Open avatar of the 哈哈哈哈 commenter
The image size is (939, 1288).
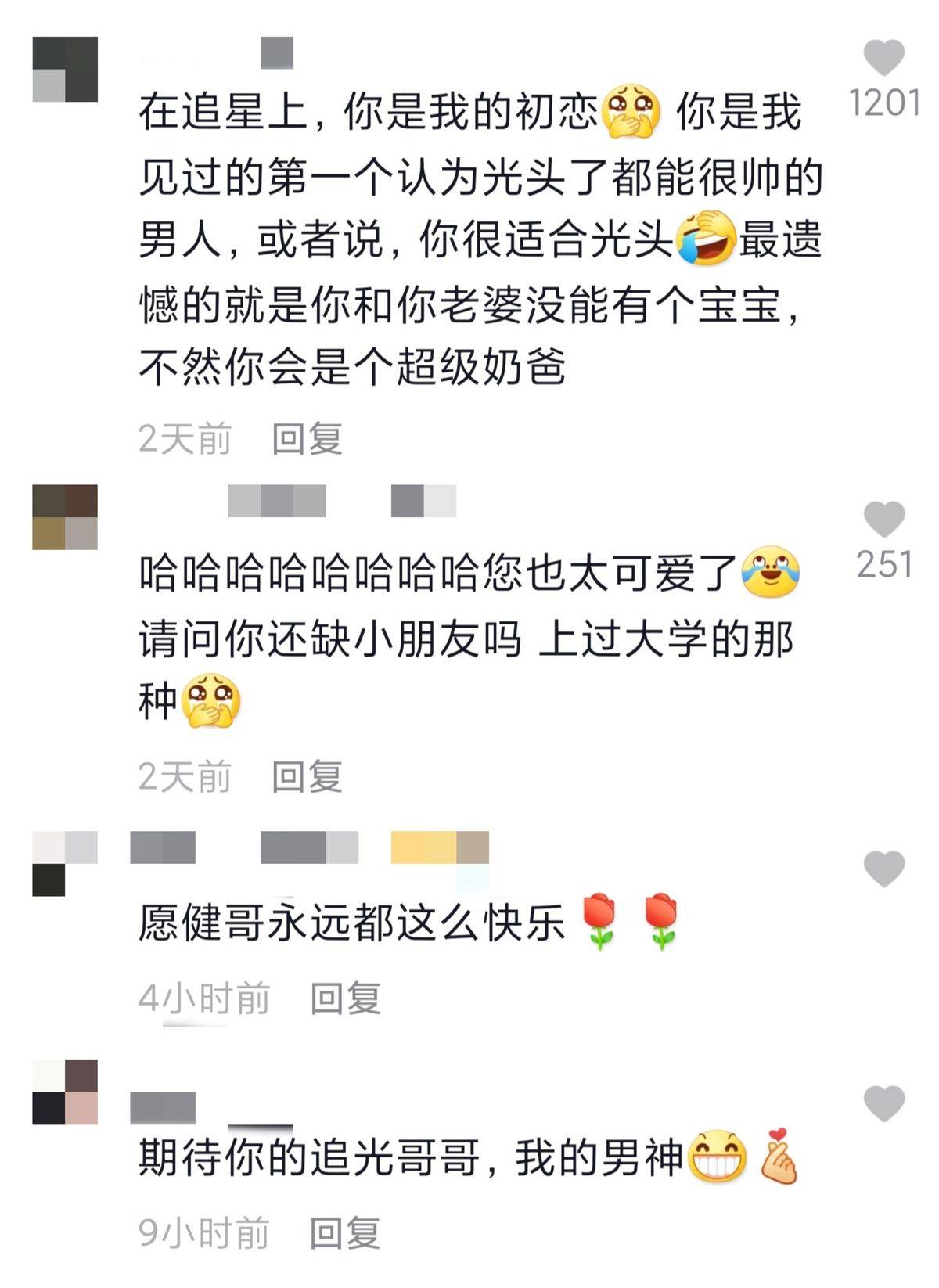point(65,516)
